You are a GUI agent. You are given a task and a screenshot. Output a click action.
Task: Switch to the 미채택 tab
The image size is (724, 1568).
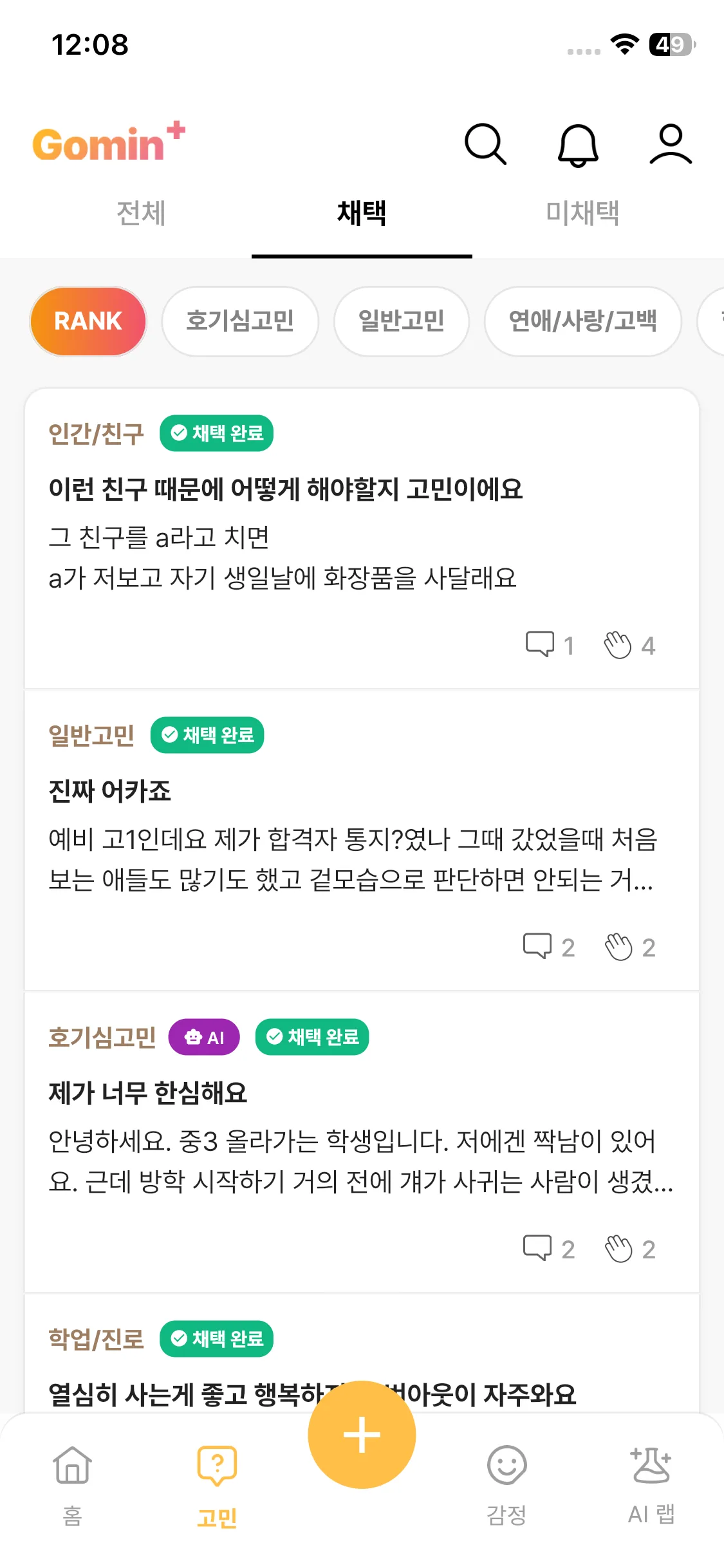tap(582, 213)
